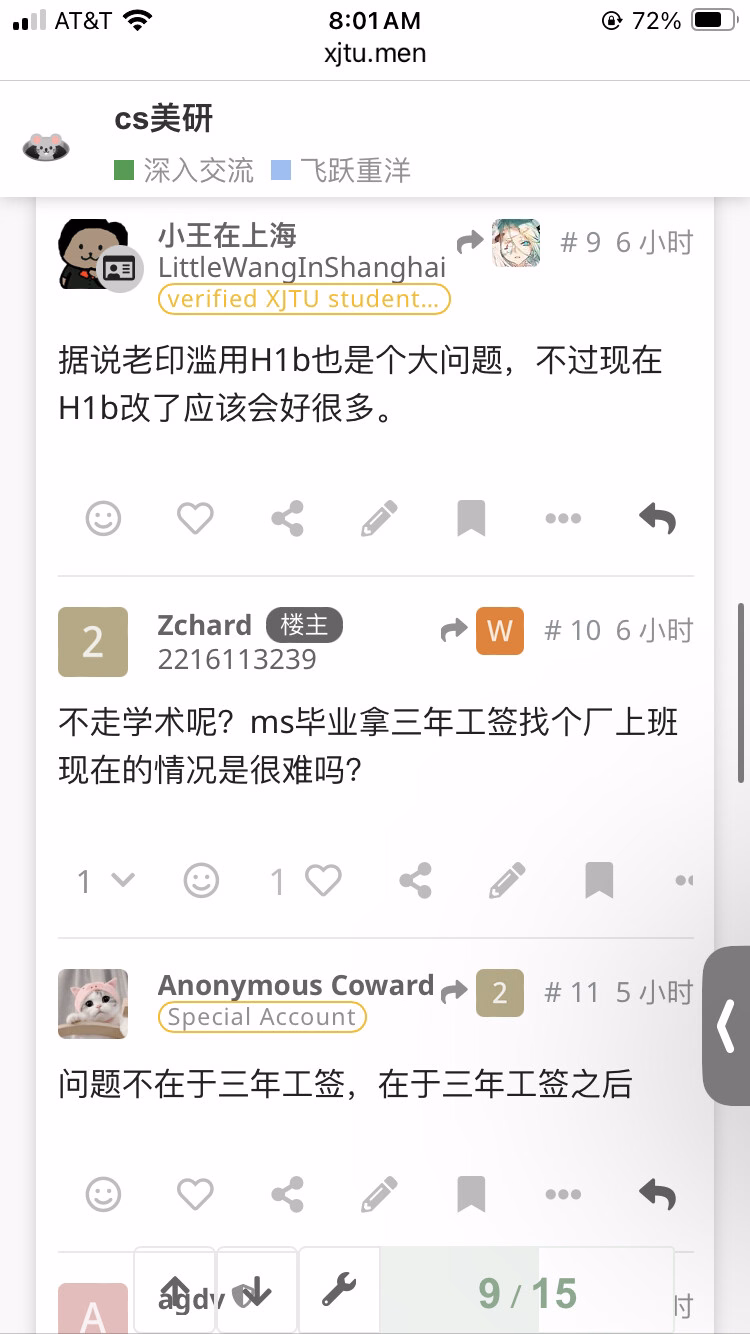This screenshot has width=750, height=1334.
Task: Open the wrench admin tools
Action: point(339,1291)
